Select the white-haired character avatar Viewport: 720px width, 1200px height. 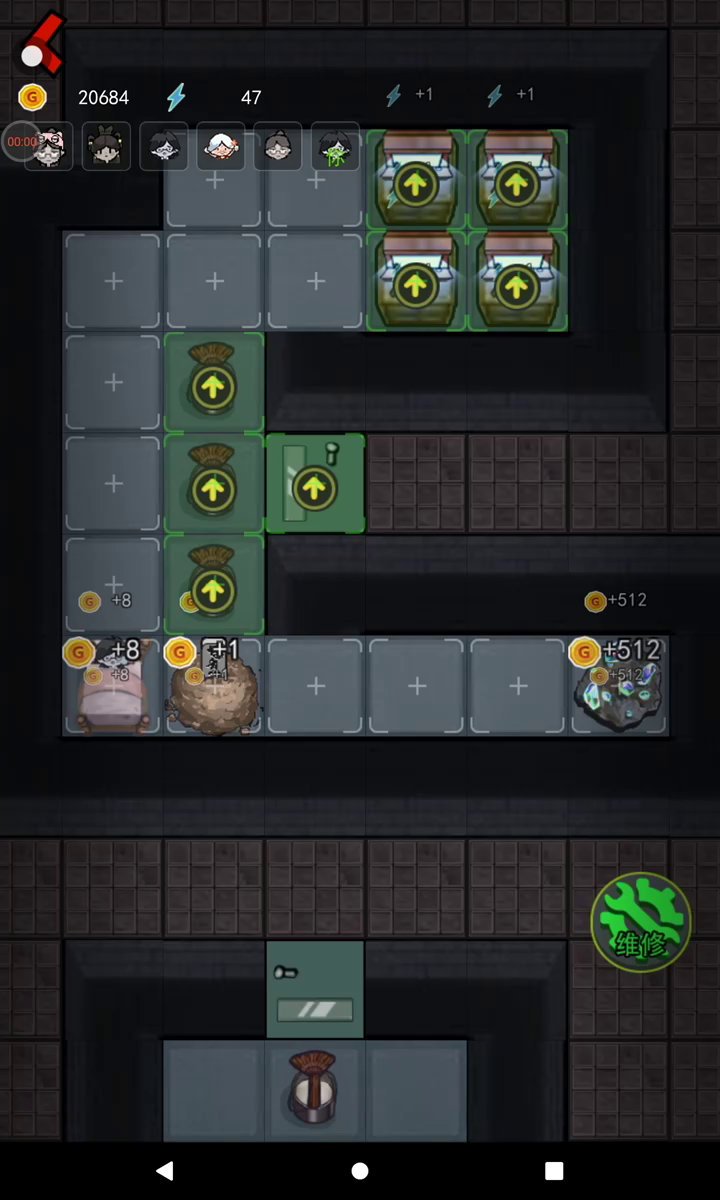(220, 146)
